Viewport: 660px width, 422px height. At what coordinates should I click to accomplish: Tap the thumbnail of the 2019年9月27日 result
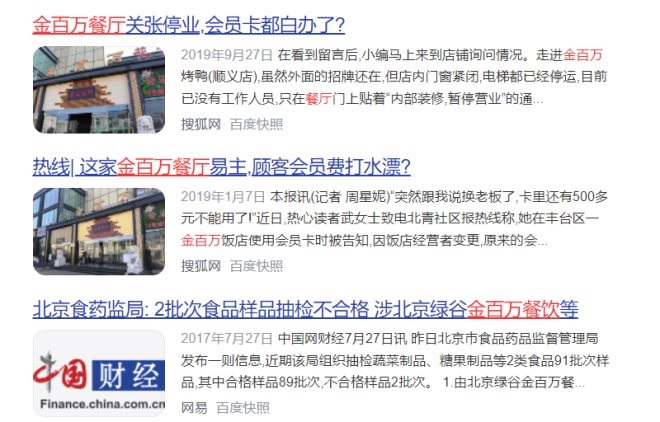click(x=99, y=89)
